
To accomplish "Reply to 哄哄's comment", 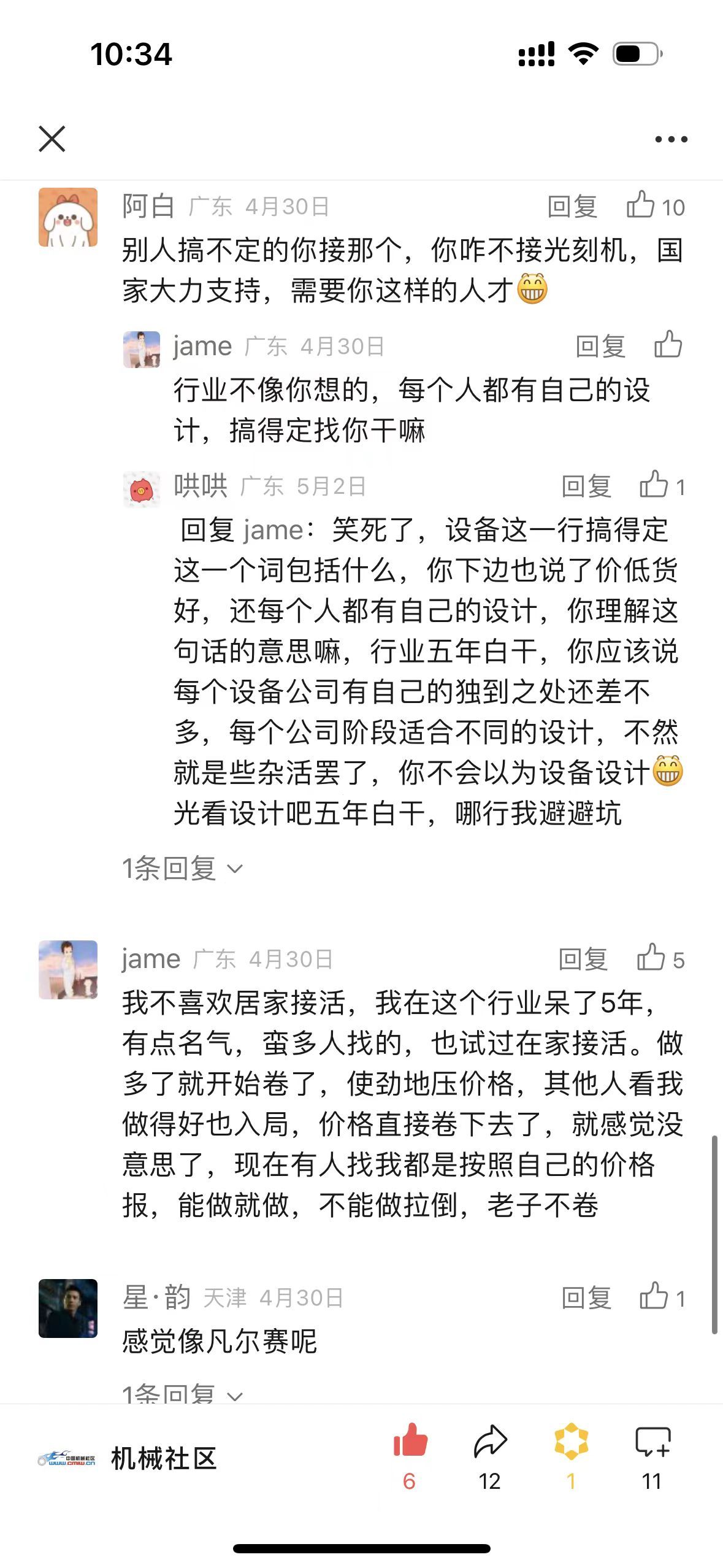I will coord(586,486).
